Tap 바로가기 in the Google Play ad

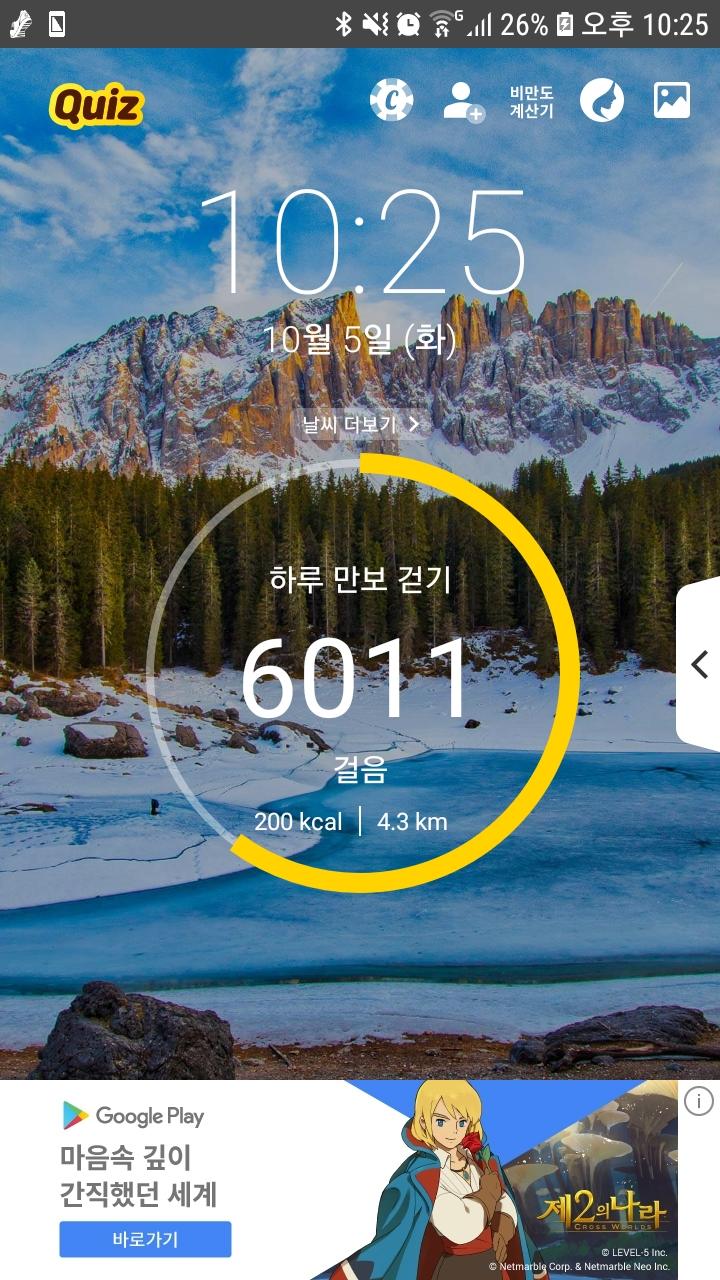[x=145, y=1239]
